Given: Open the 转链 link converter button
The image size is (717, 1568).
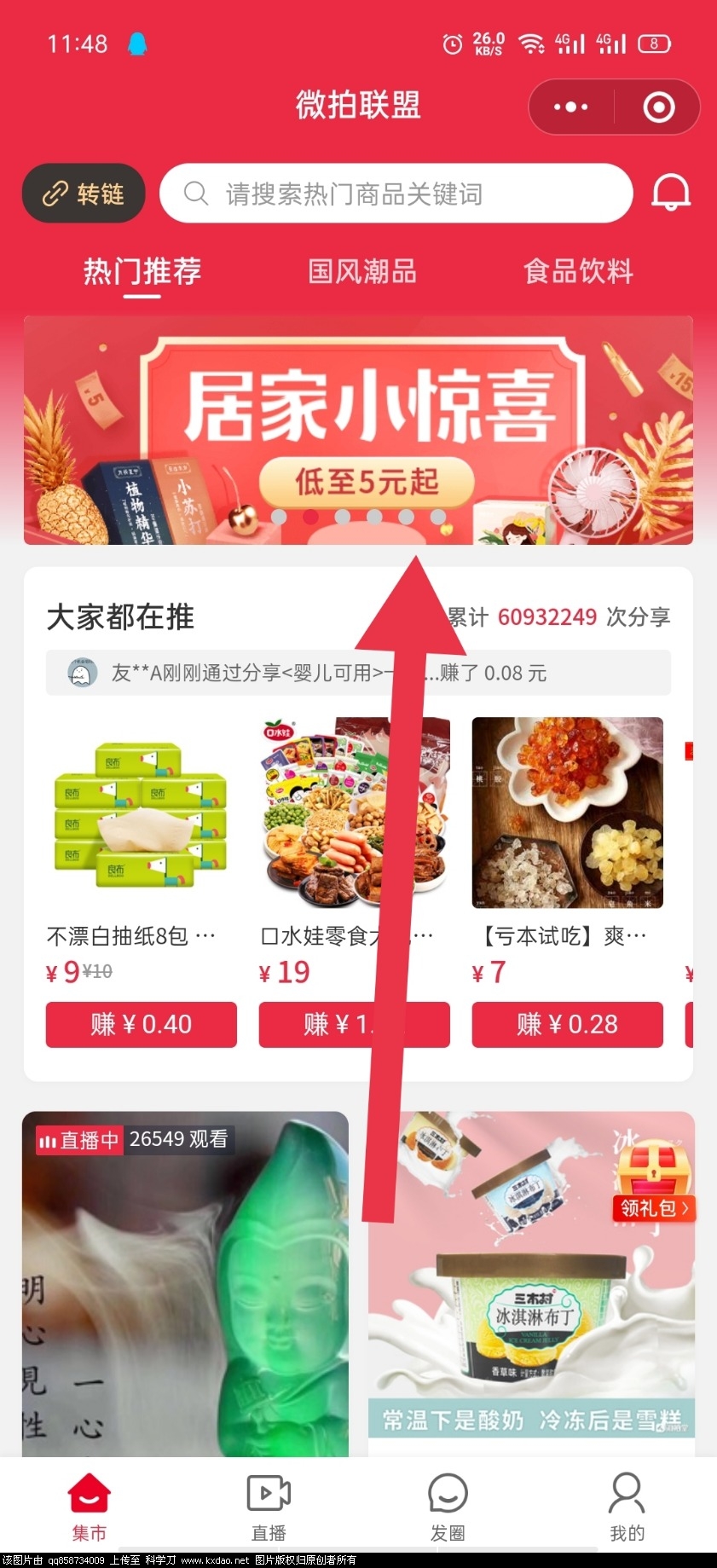Looking at the screenshot, I should pyautogui.click(x=84, y=194).
